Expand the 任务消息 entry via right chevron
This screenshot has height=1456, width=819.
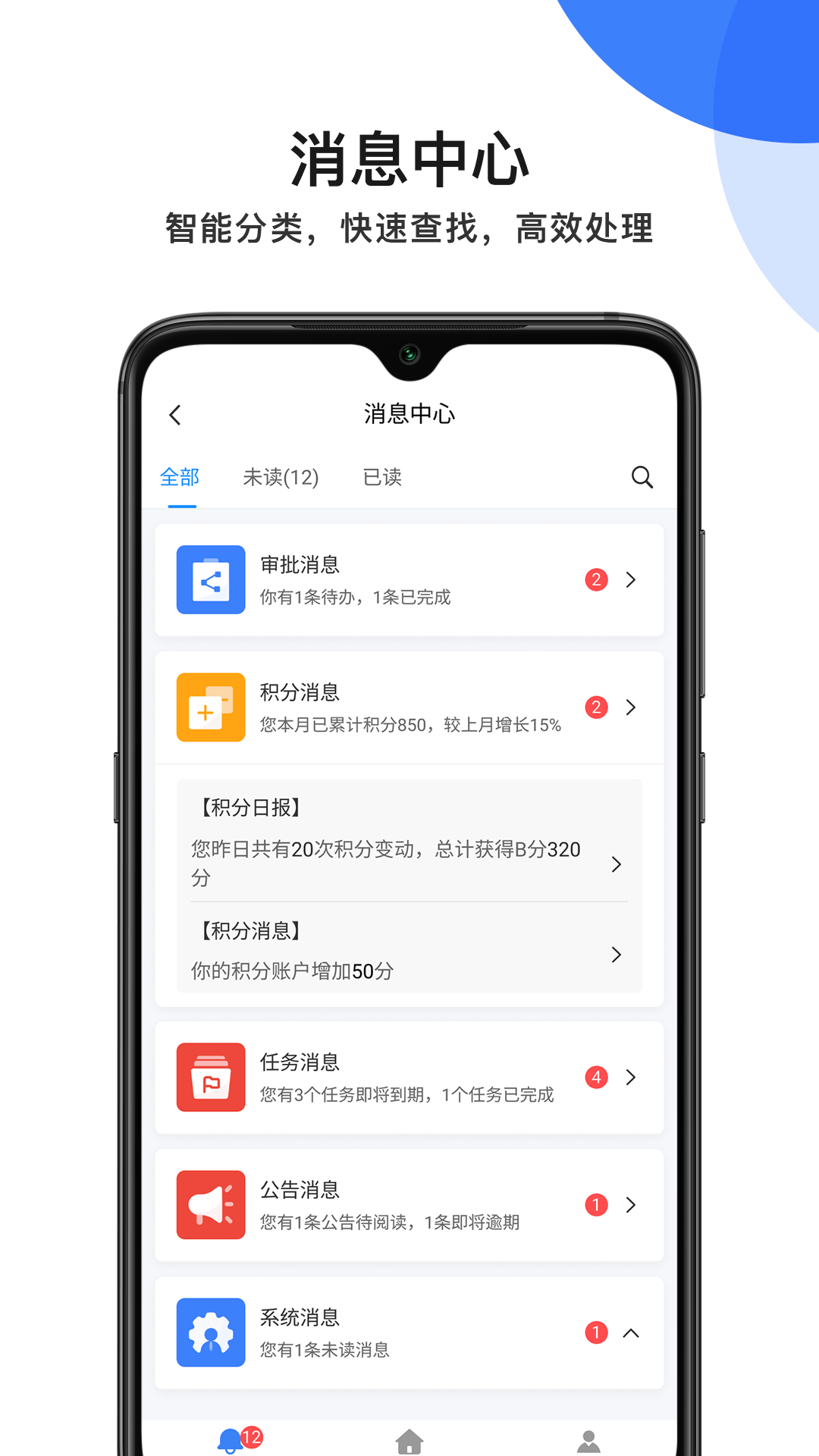(630, 1077)
